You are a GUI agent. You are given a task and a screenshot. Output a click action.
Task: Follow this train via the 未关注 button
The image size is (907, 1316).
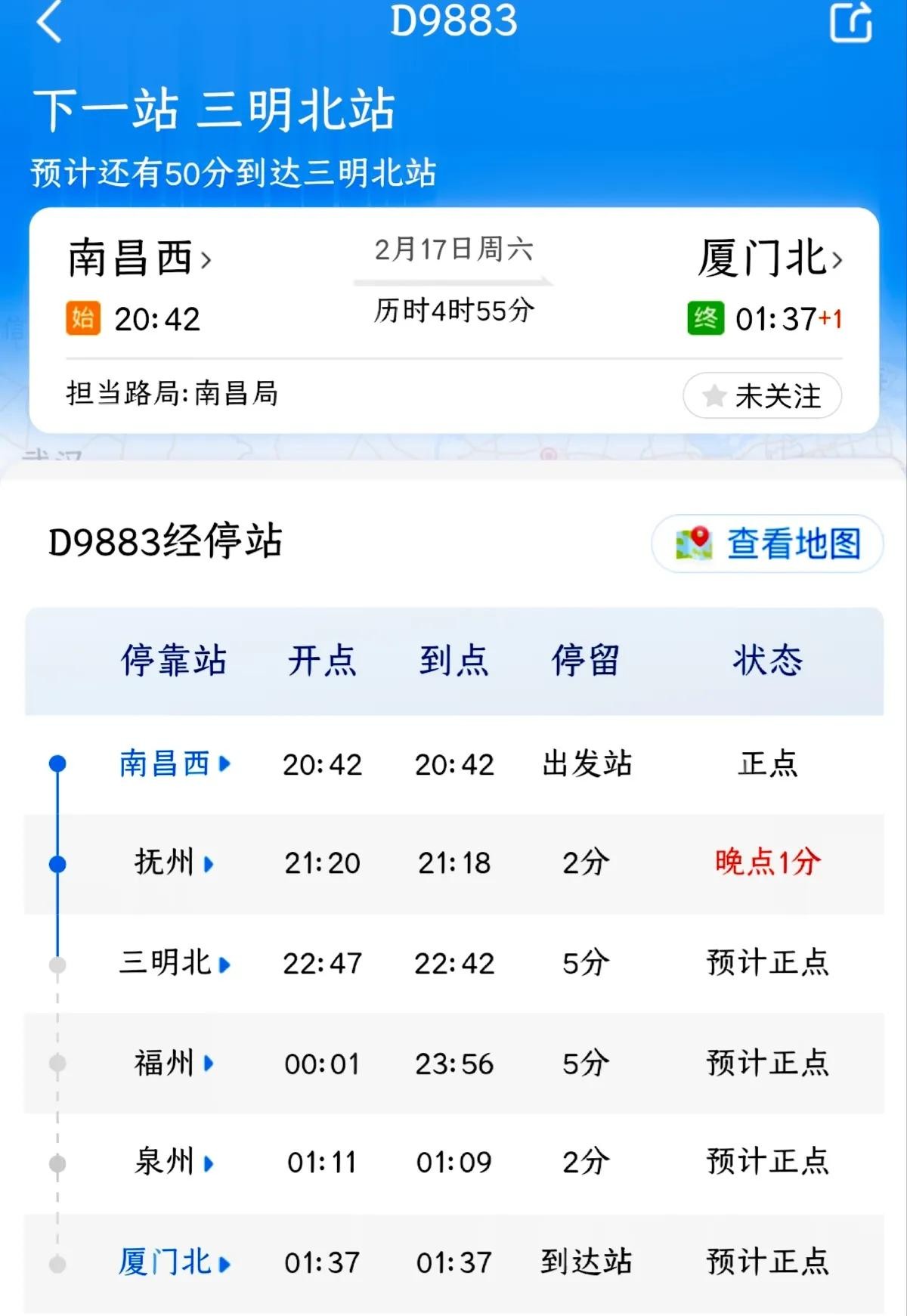point(762,395)
